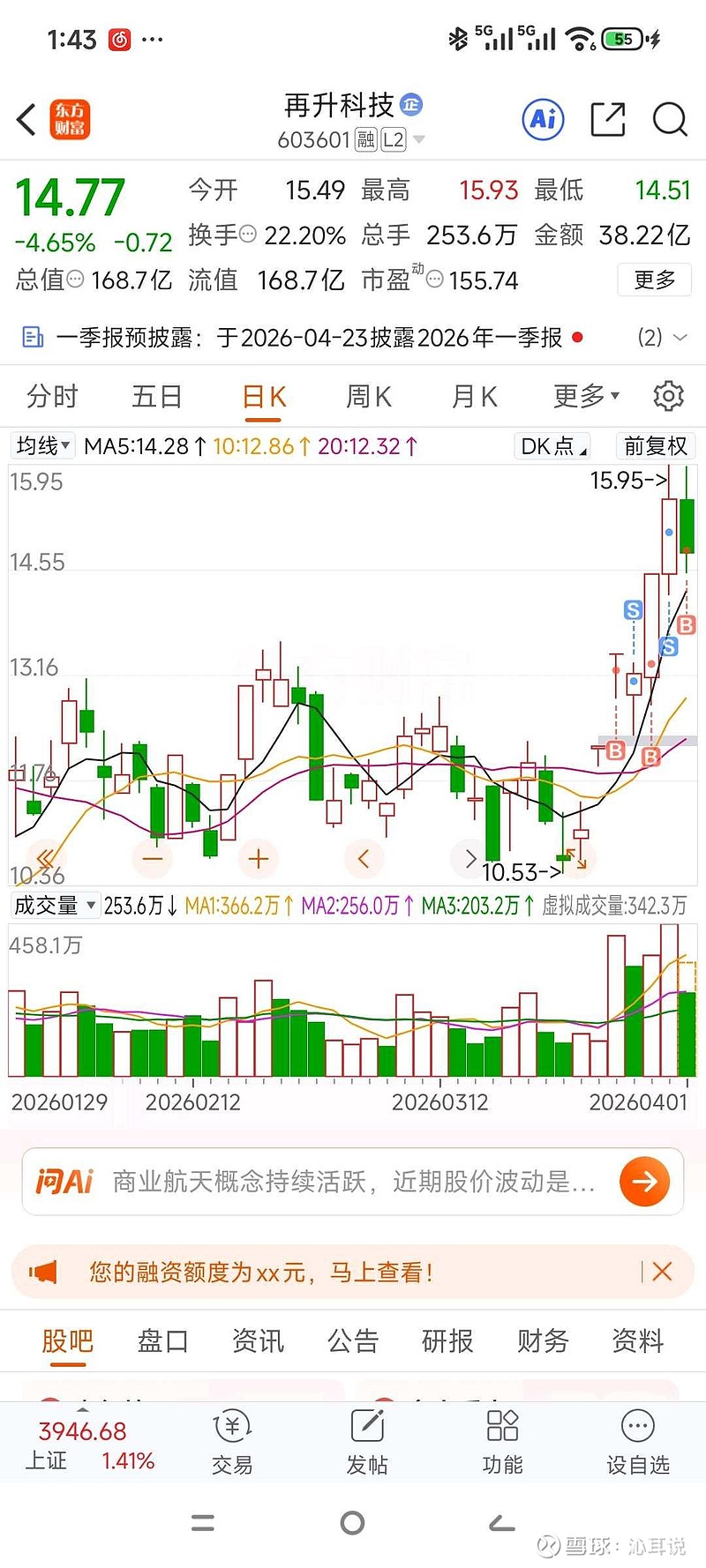Zoom out the K-line with minus
This screenshot has width=706, height=1568.
pos(153,858)
